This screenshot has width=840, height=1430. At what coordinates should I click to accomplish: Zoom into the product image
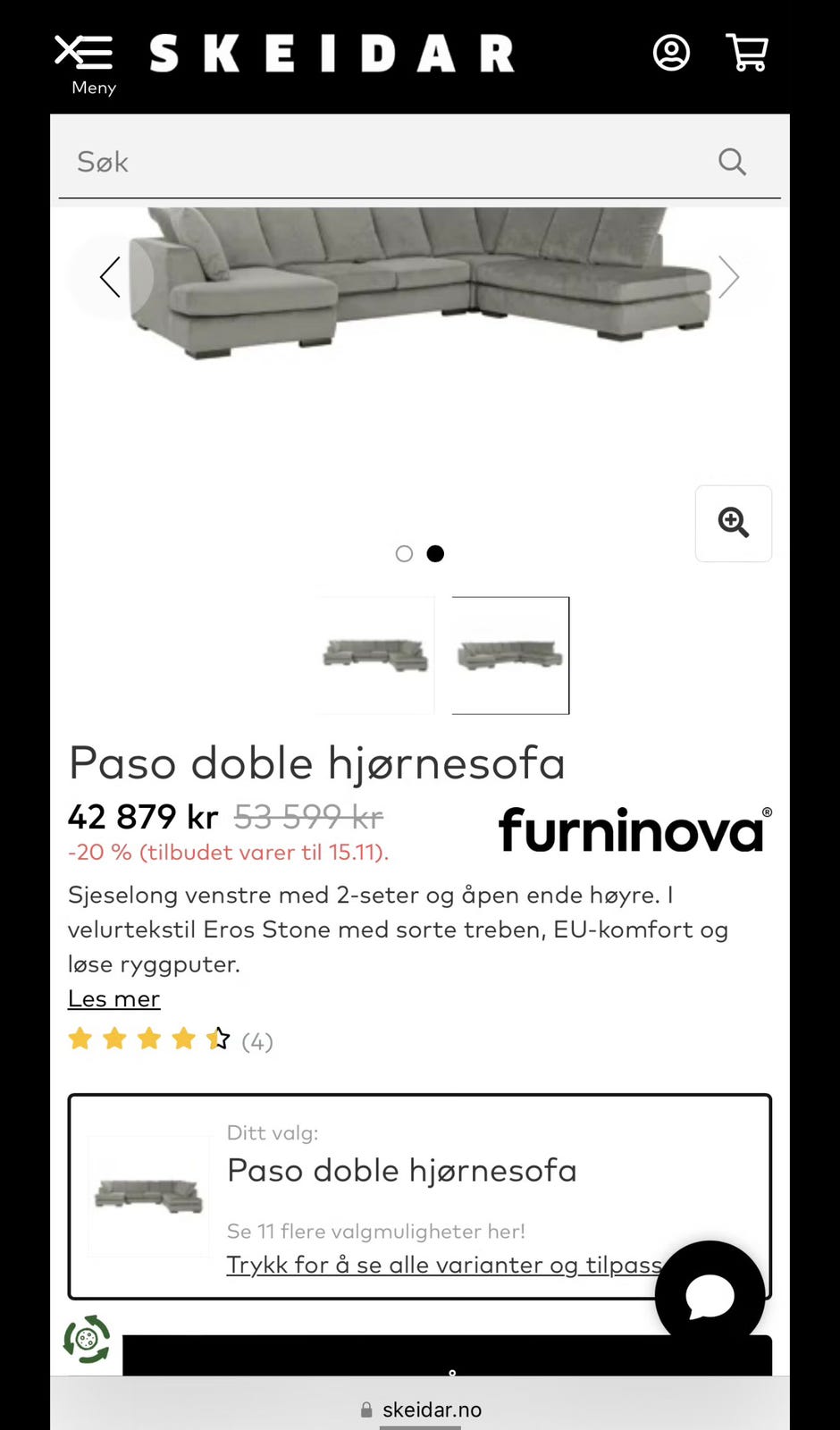pyautogui.click(x=734, y=523)
